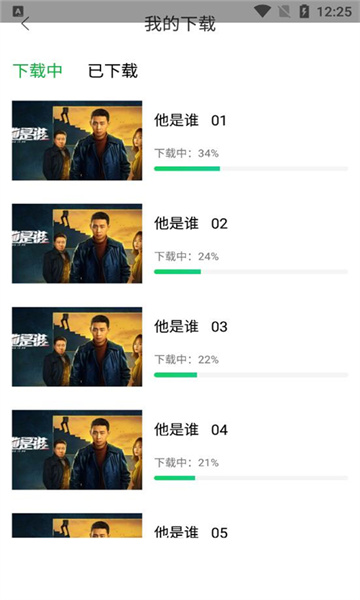The image size is (360, 600).
Task: Select the 下载中 tab
Action: click(x=37, y=71)
